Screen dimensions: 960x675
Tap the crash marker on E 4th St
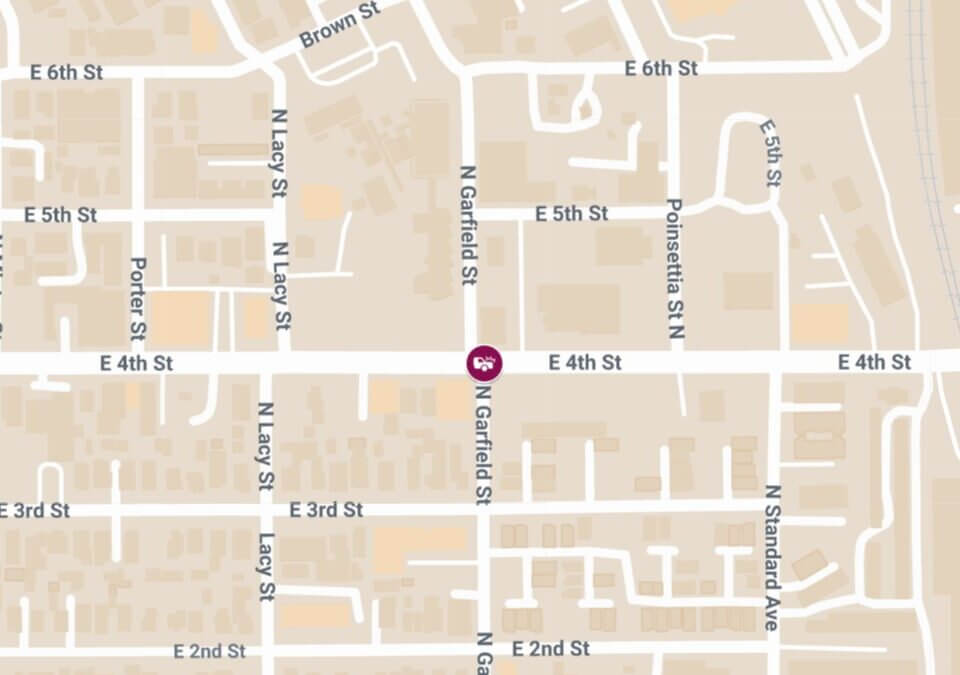[x=485, y=362]
